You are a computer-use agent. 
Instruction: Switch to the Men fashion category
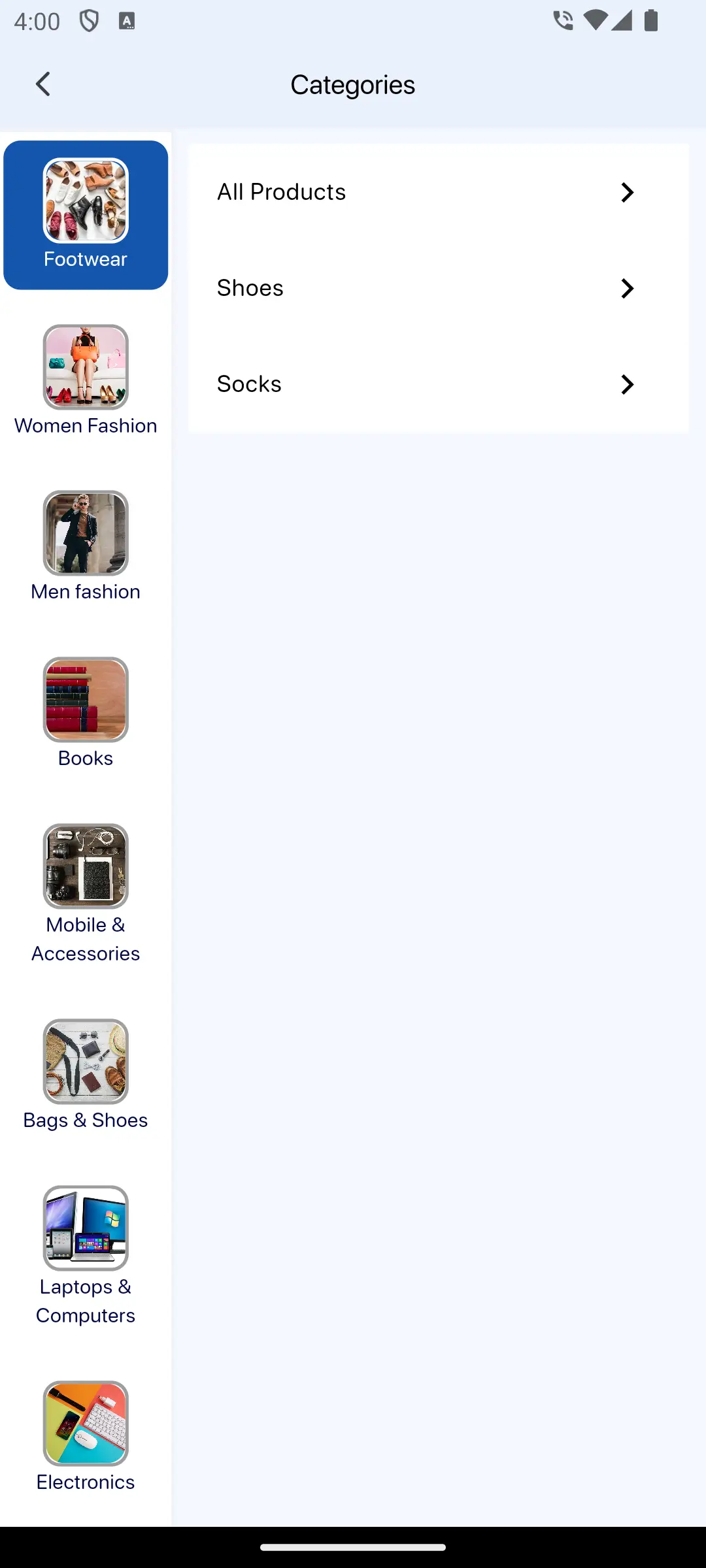tap(86, 546)
